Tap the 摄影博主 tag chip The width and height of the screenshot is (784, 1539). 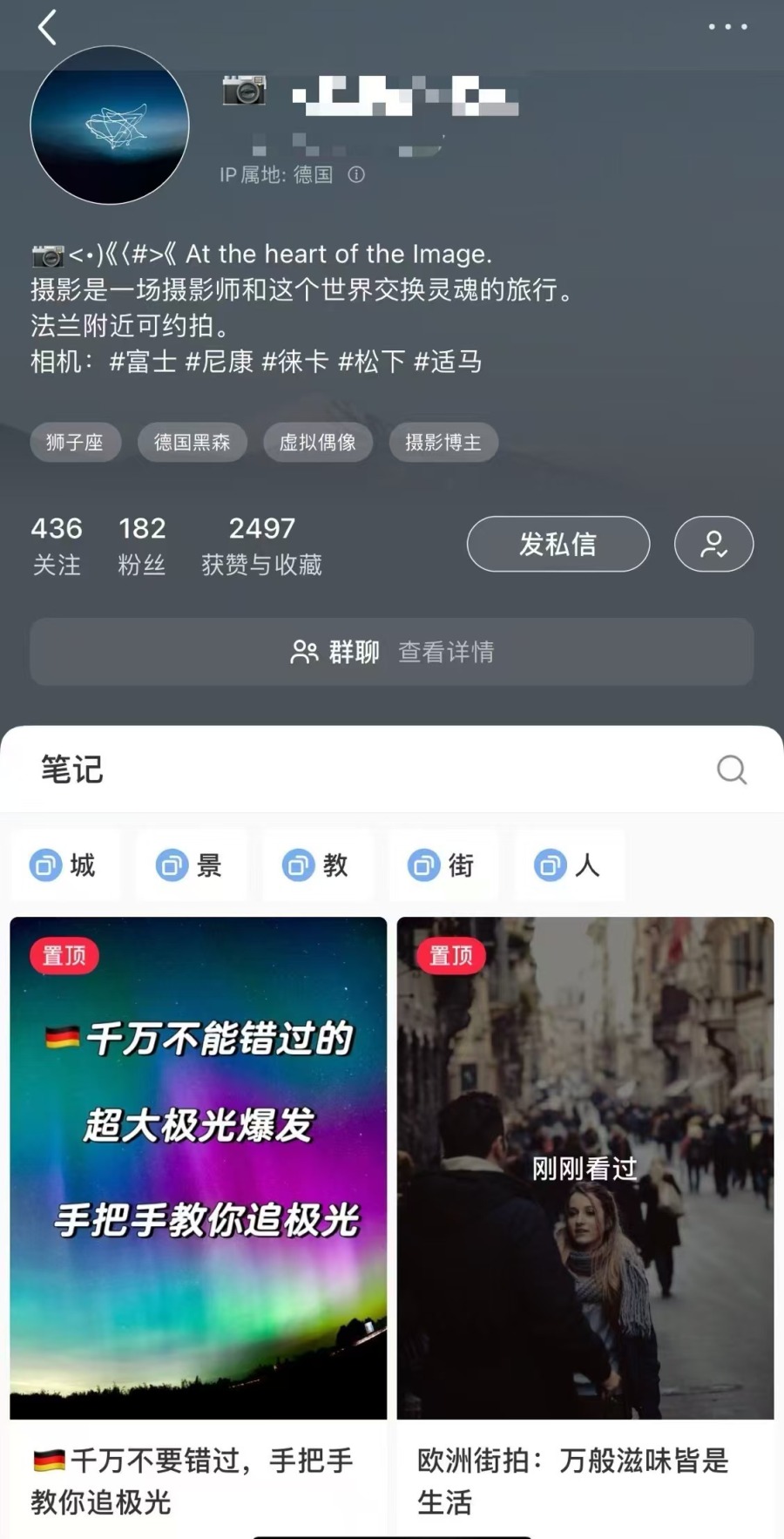pos(443,443)
